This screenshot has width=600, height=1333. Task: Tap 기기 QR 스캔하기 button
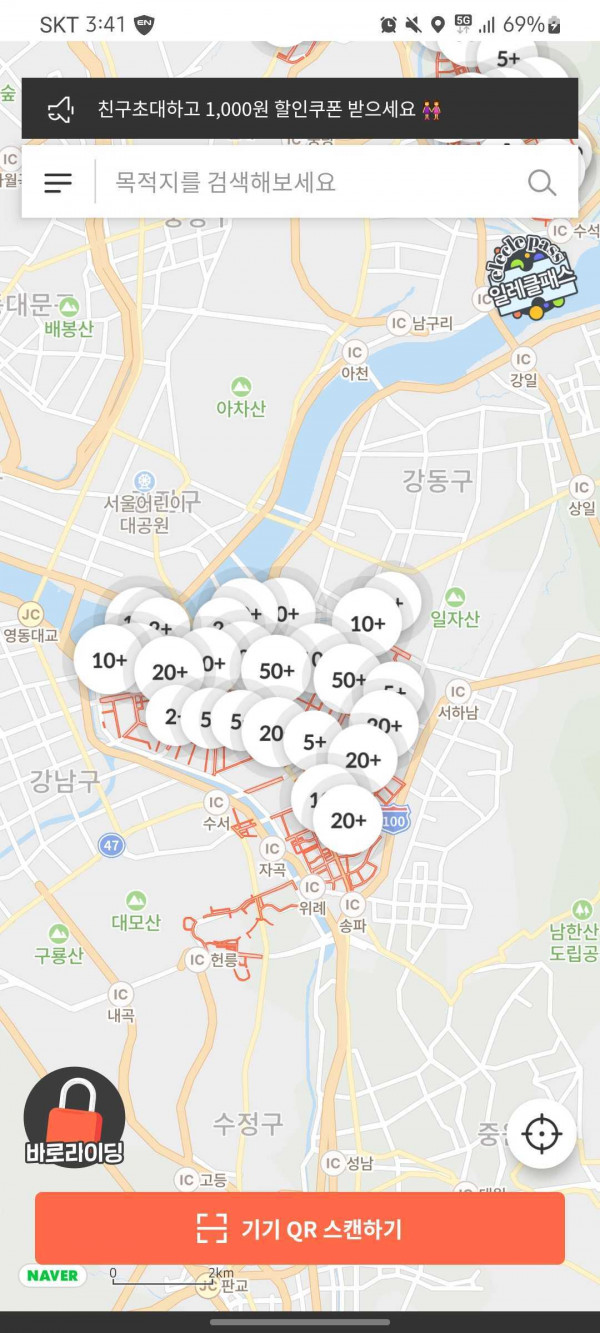(x=300, y=1228)
